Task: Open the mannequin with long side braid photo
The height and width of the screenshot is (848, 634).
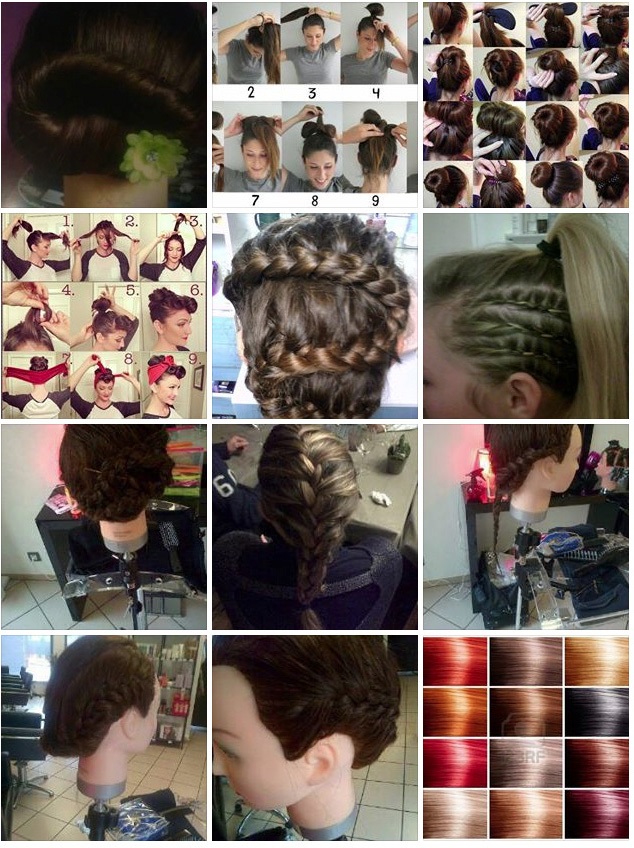Action: 526,527
